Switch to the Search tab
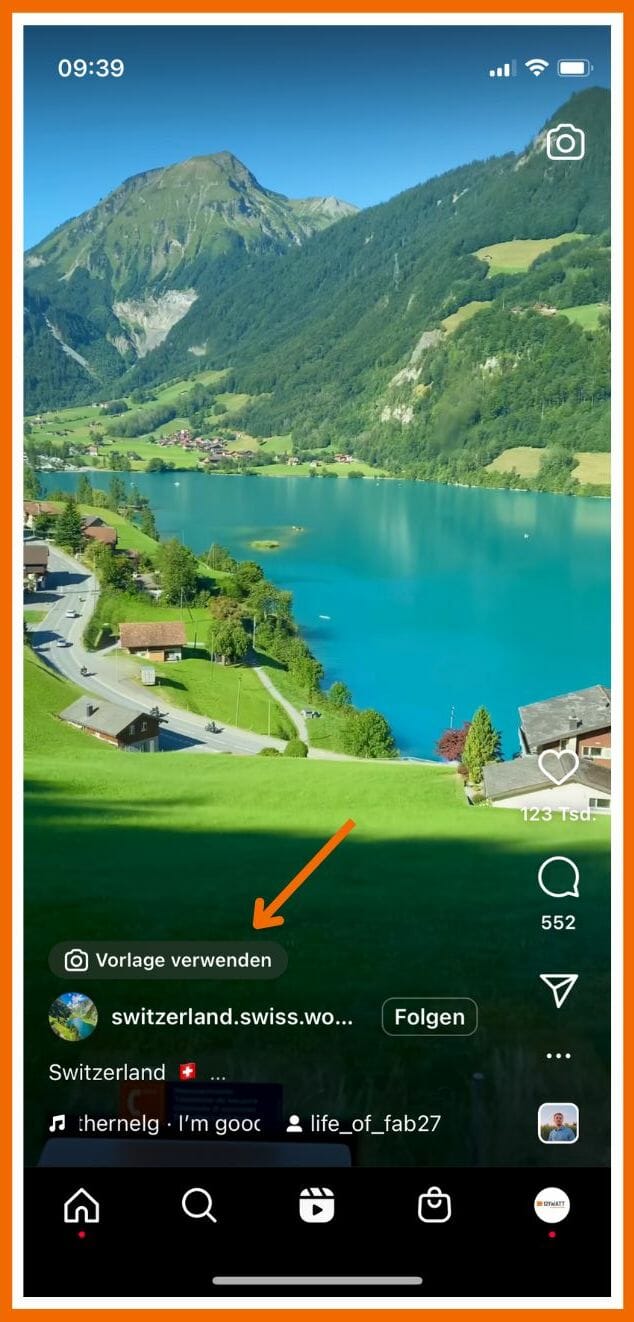This screenshot has height=1322, width=634. coord(199,1206)
